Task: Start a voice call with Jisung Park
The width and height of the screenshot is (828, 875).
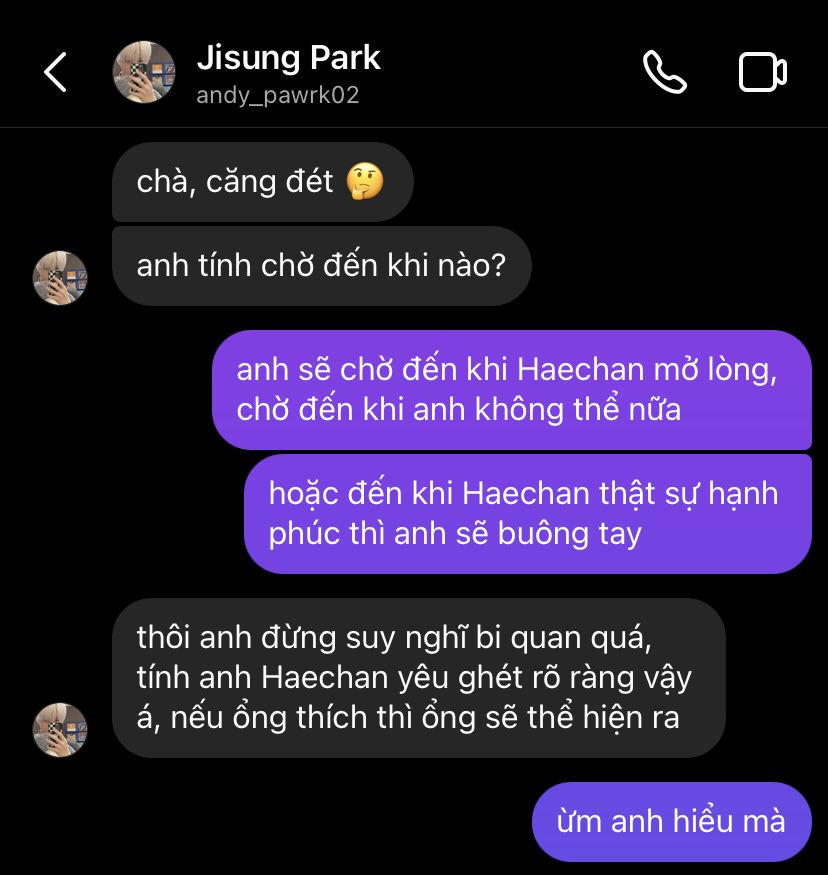Action: pyautogui.click(x=664, y=72)
